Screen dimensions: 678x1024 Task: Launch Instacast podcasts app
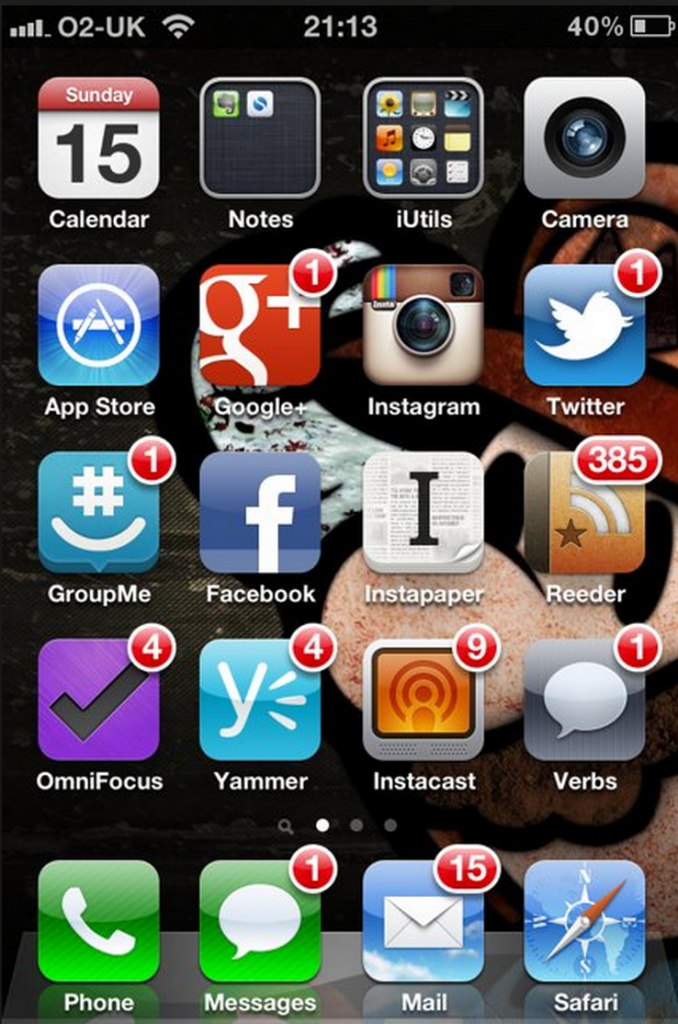[x=423, y=700]
